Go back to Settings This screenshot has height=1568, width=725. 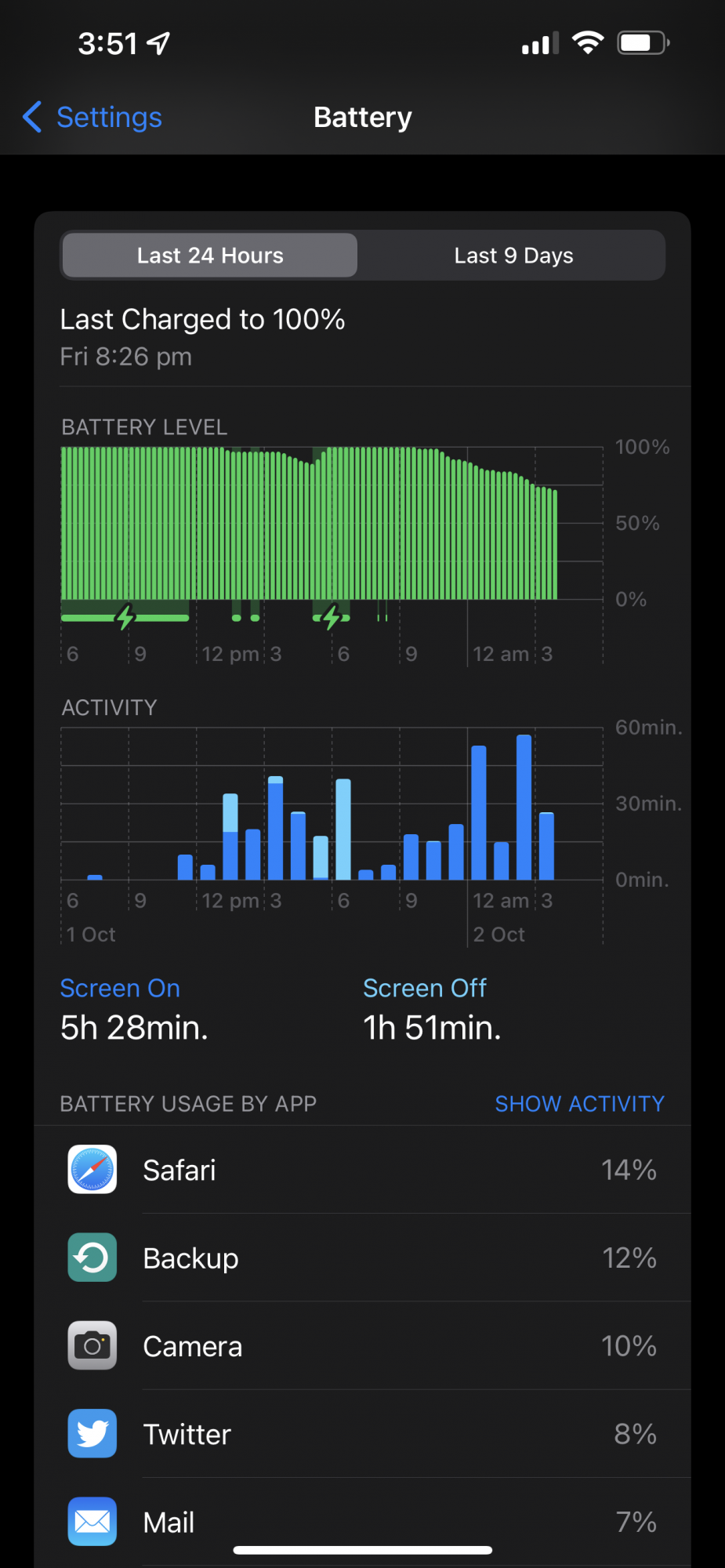93,118
